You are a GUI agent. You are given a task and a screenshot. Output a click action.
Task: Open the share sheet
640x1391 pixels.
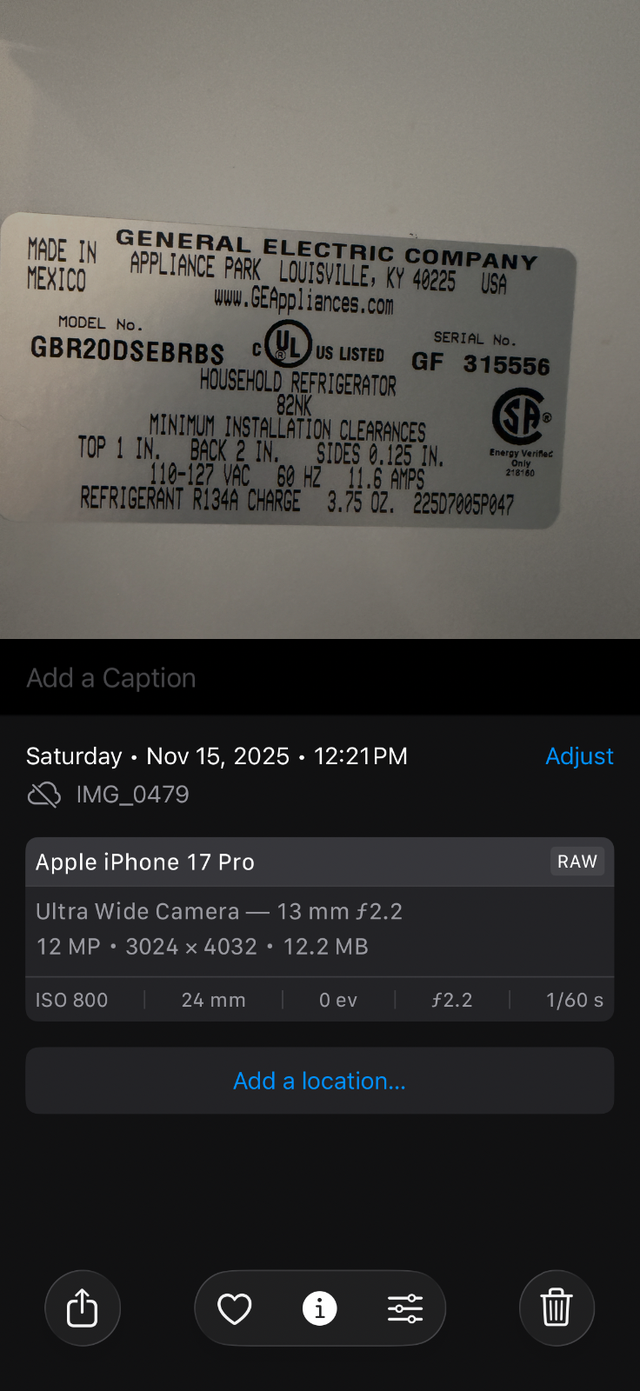coord(82,1308)
